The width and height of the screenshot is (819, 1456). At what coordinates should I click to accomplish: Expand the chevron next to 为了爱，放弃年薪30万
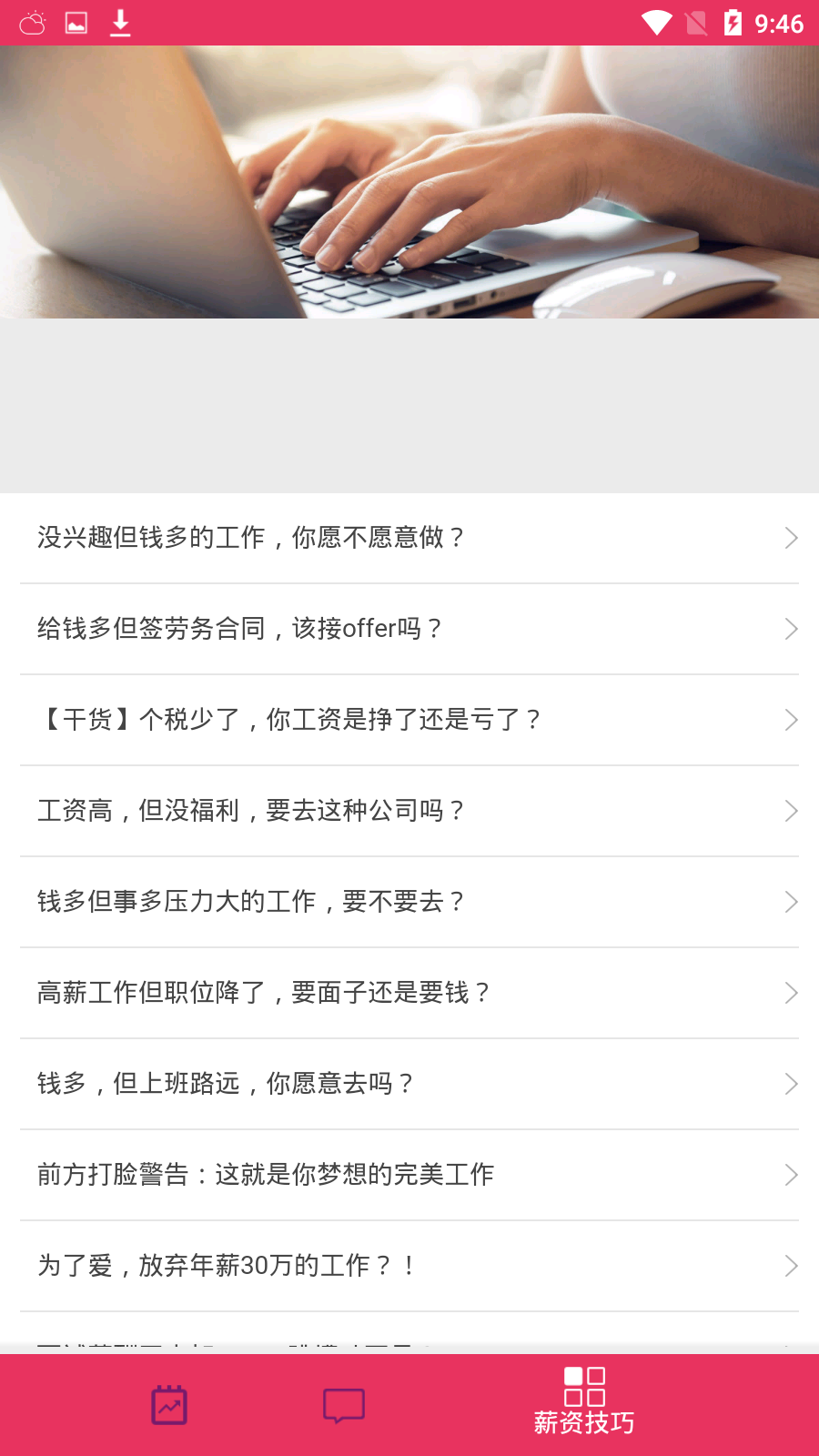[791, 1265]
